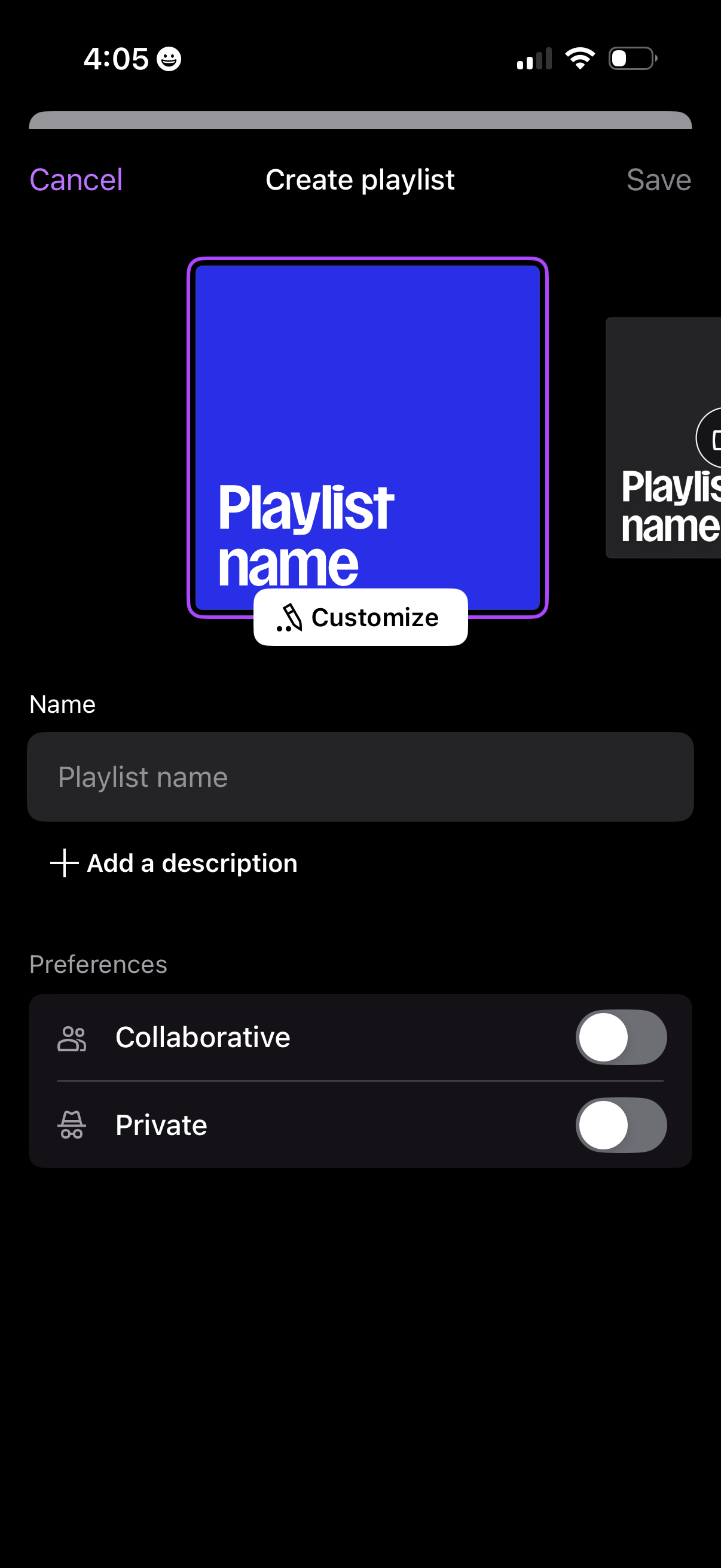Enable the Private toggle
The image size is (721, 1568).
[620, 1124]
